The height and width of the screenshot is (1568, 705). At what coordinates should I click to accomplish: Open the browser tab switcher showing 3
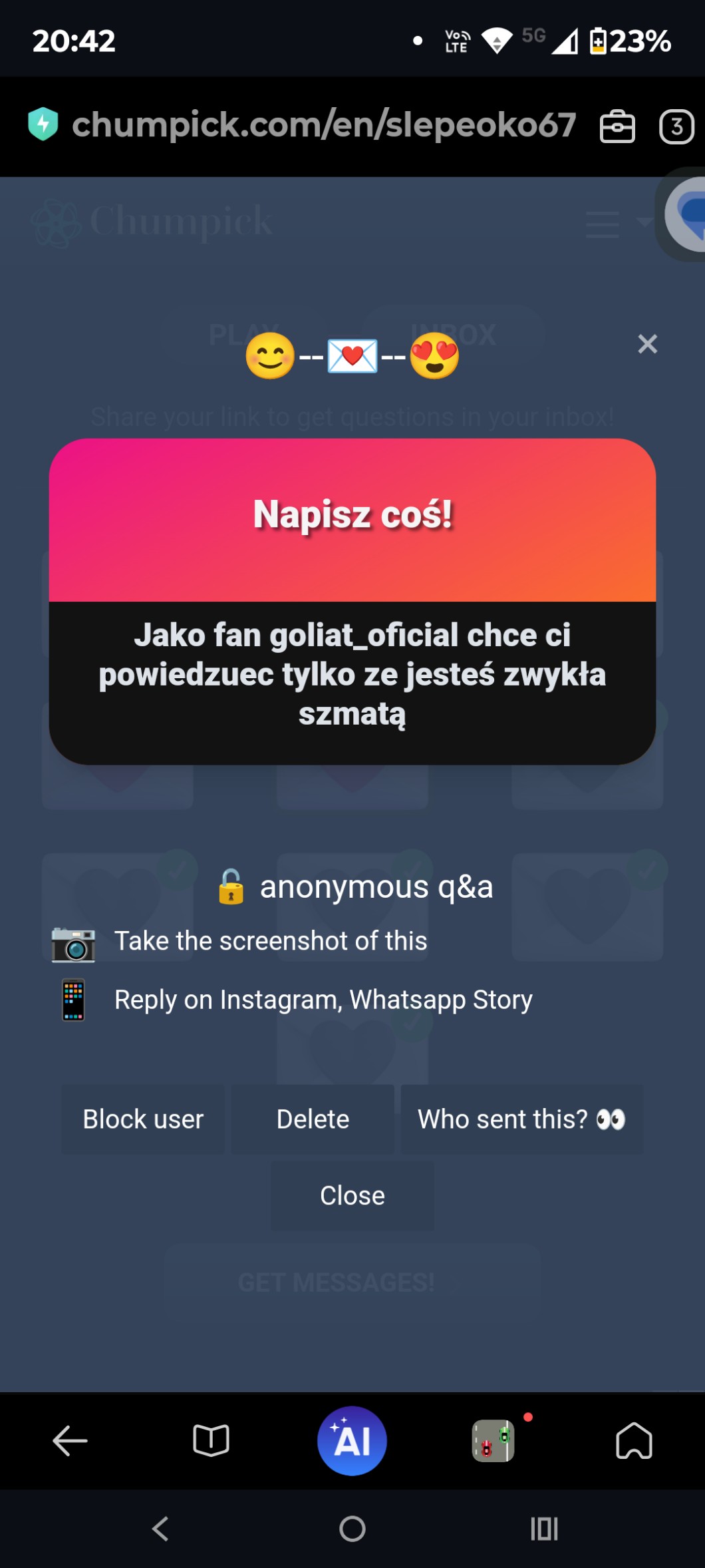(676, 126)
